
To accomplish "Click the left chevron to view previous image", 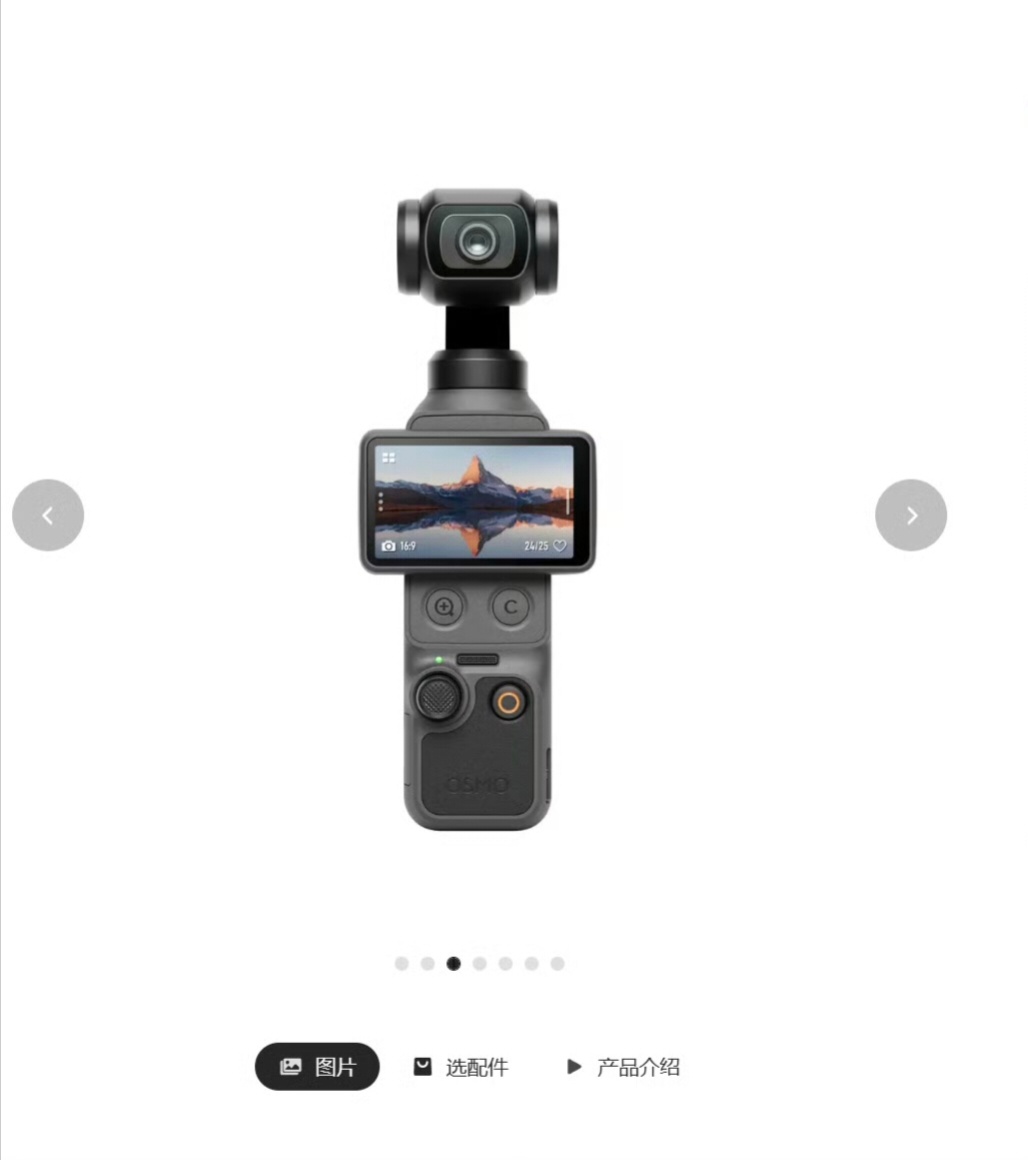I will click(48, 515).
